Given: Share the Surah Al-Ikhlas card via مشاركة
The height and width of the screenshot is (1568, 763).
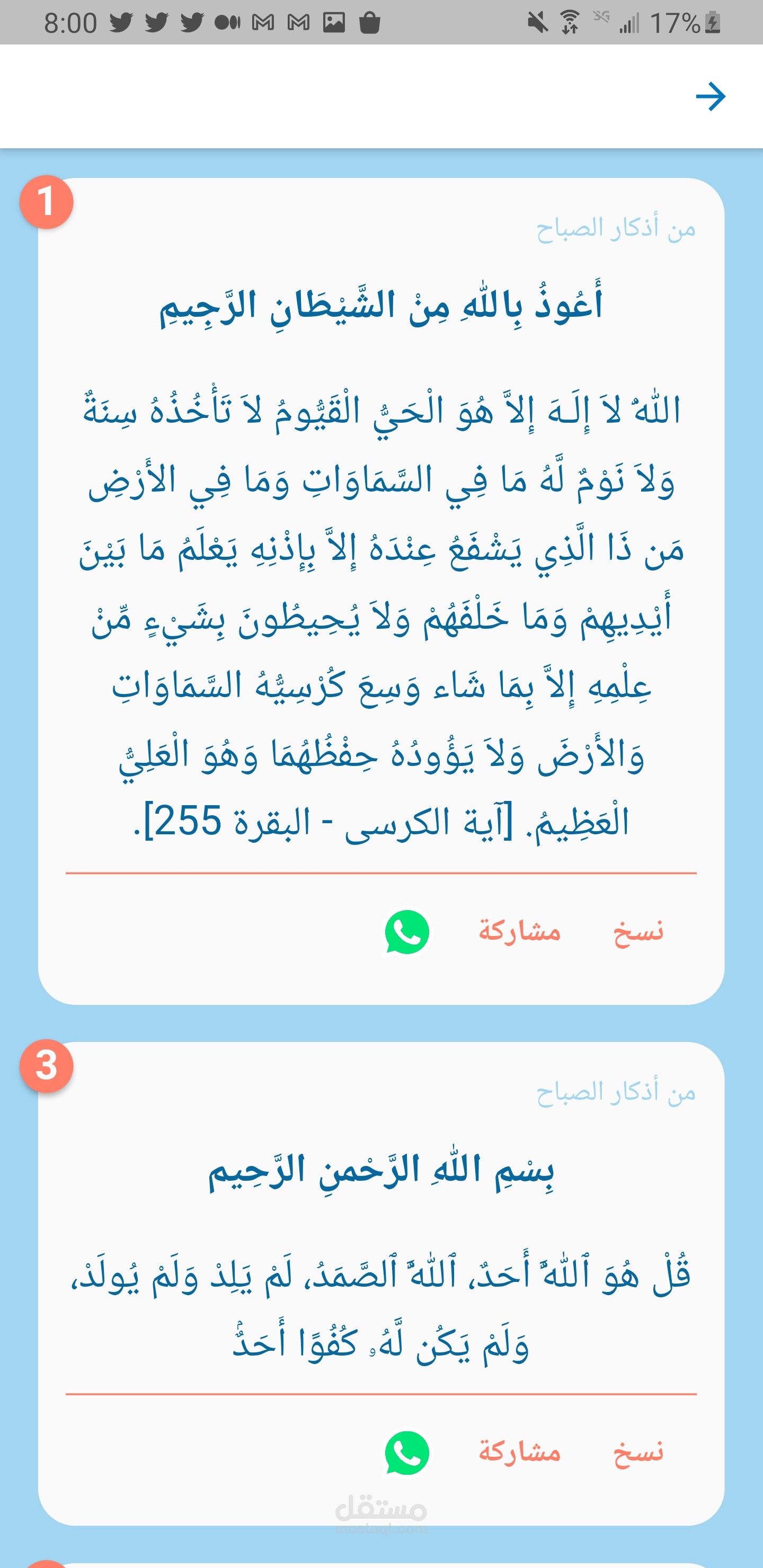Looking at the screenshot, I should click(519, 1453).
